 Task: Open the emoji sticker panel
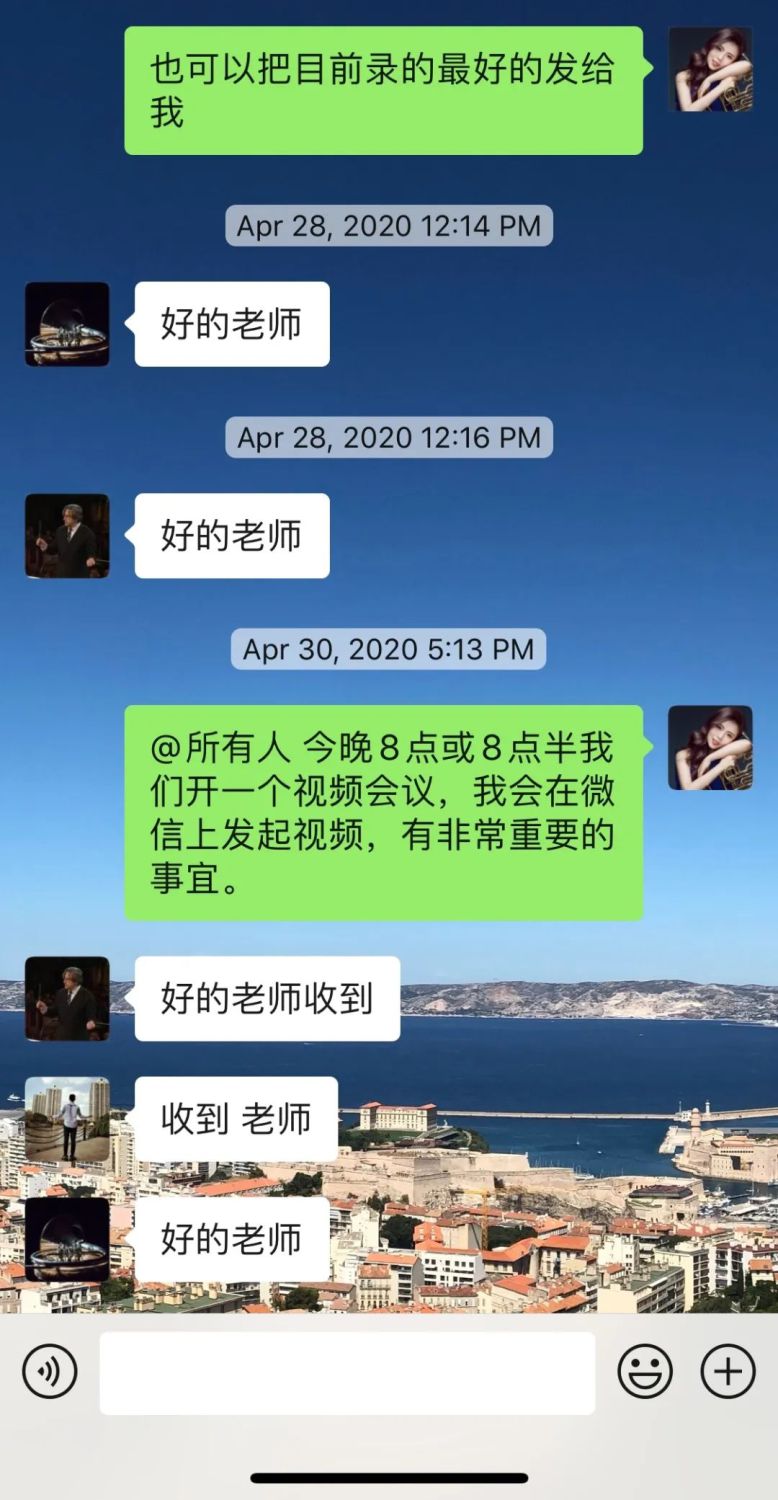(645, 1370)
